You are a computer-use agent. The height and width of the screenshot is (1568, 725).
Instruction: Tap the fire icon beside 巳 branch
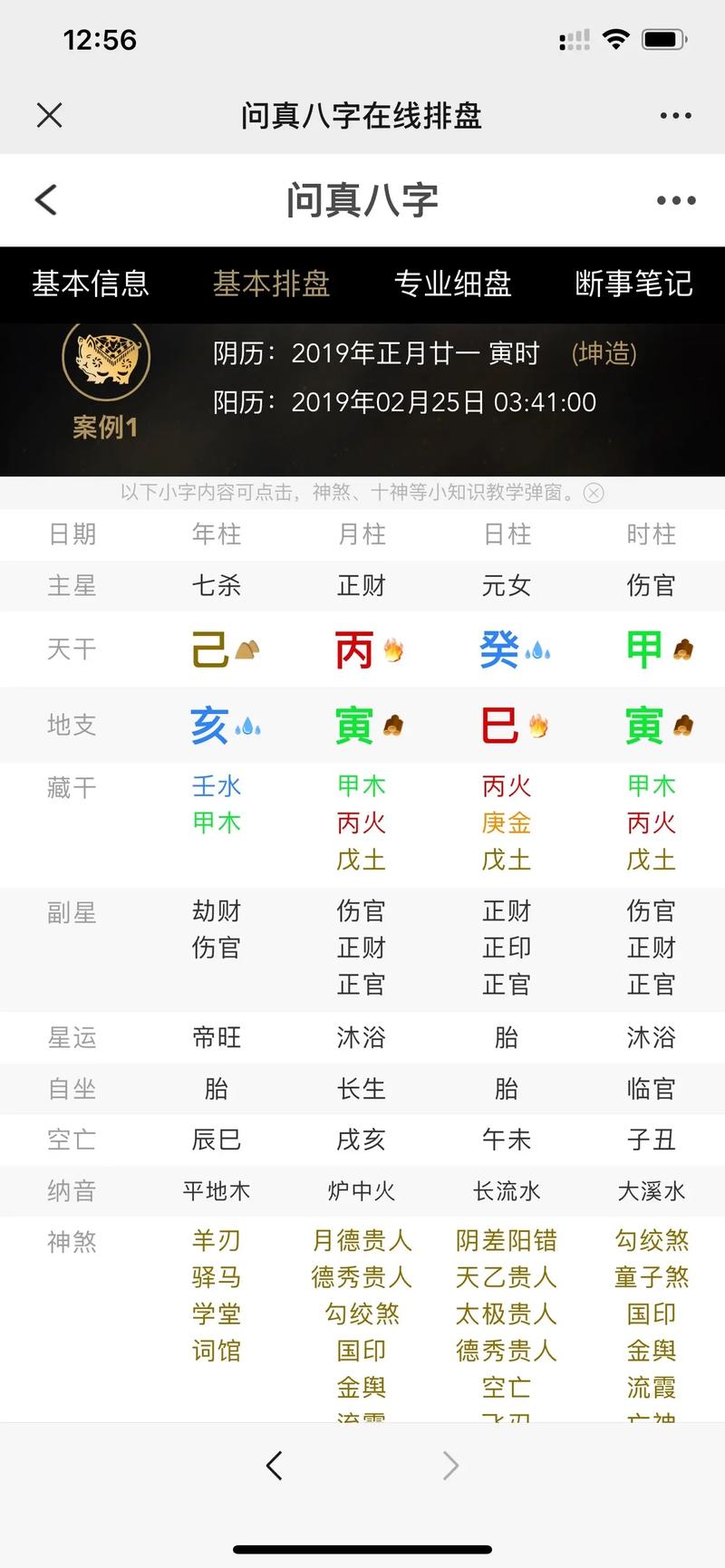(x=537, y=722)
